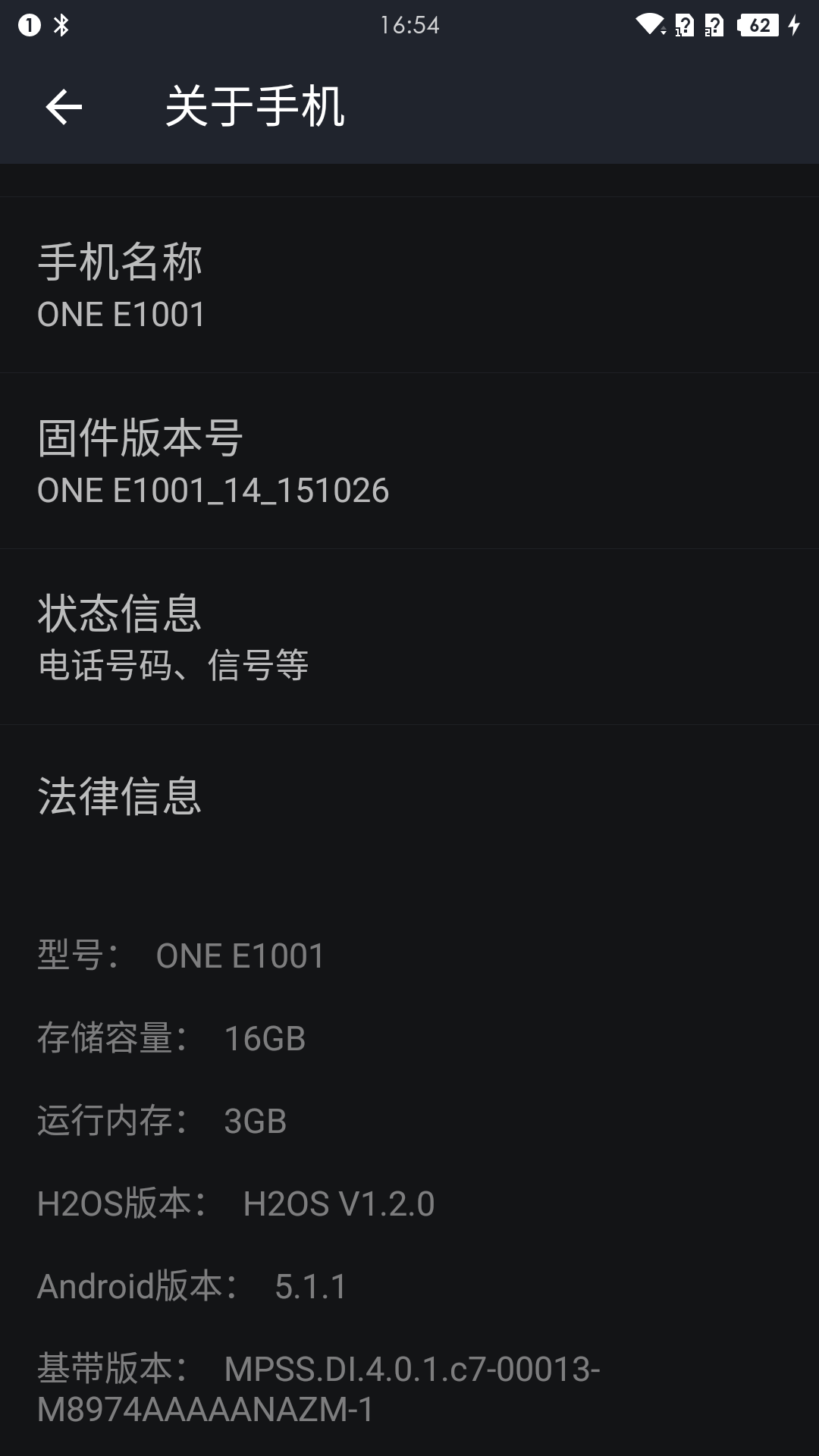The width and height of the screenshot is (819, 1456).
Task: Open 法律信息 page
Action: [409, 796]
